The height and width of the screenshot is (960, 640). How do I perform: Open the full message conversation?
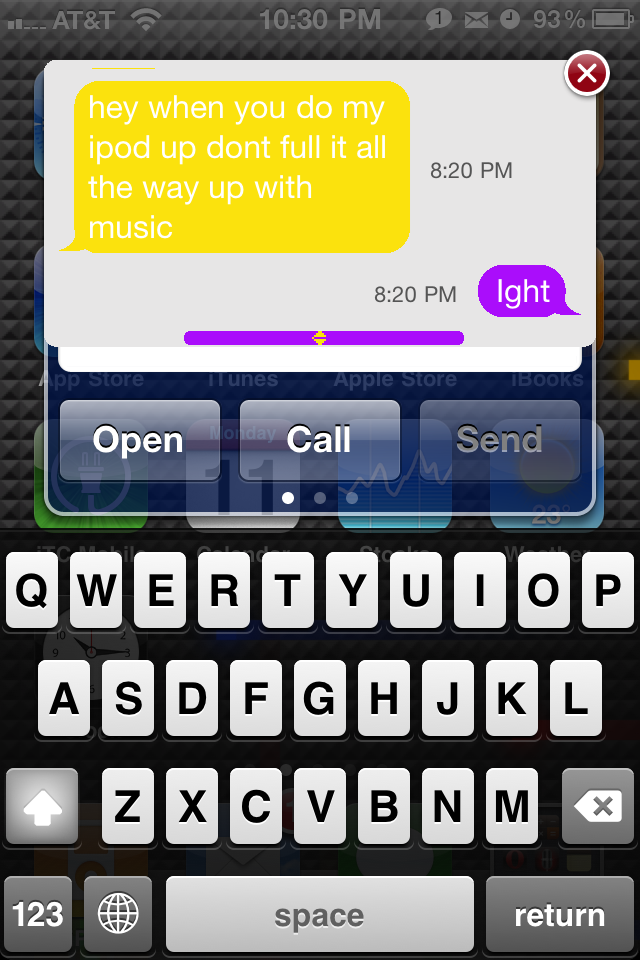point(139,440)
